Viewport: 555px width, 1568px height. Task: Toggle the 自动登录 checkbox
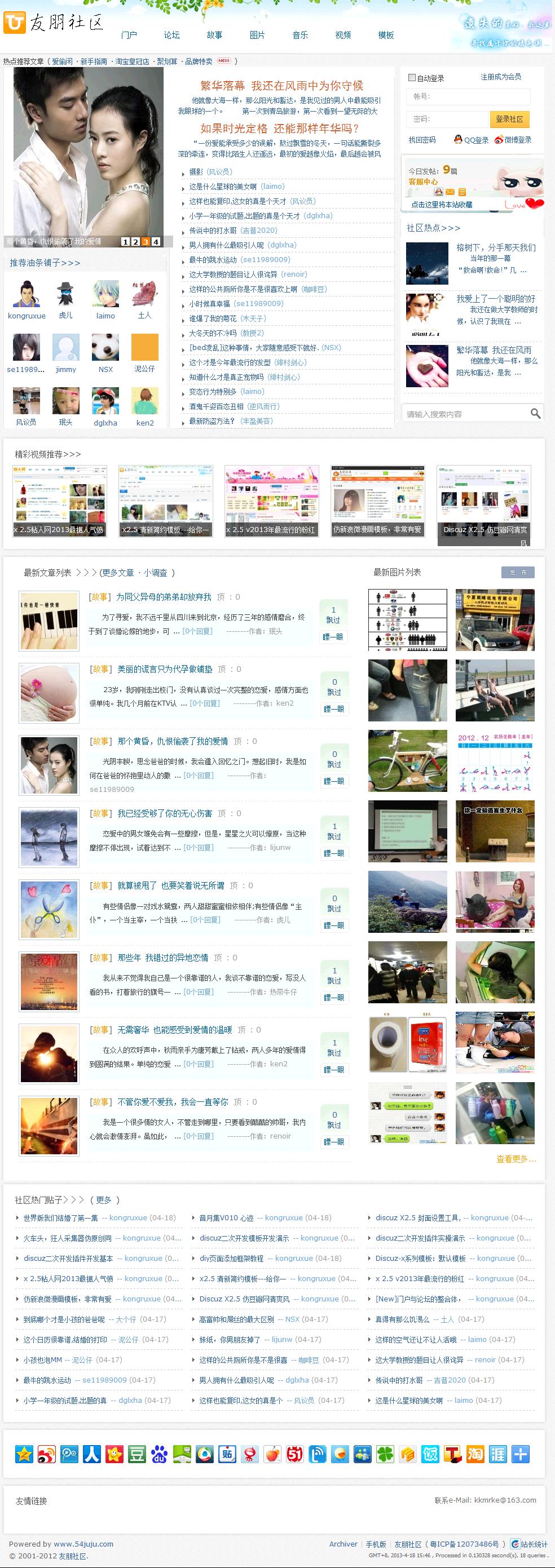coord(412,78)
